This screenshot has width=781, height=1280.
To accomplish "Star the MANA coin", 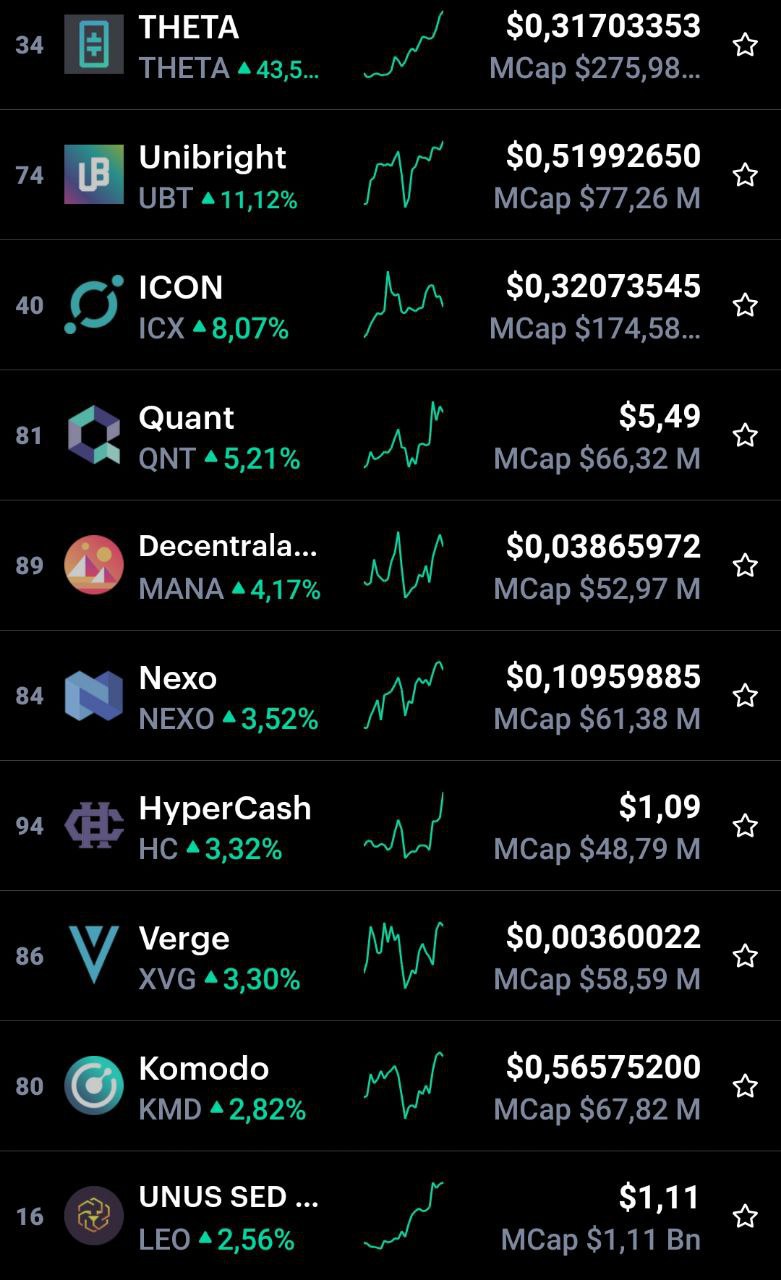I will pyautogui.click(x=745, y=565).
